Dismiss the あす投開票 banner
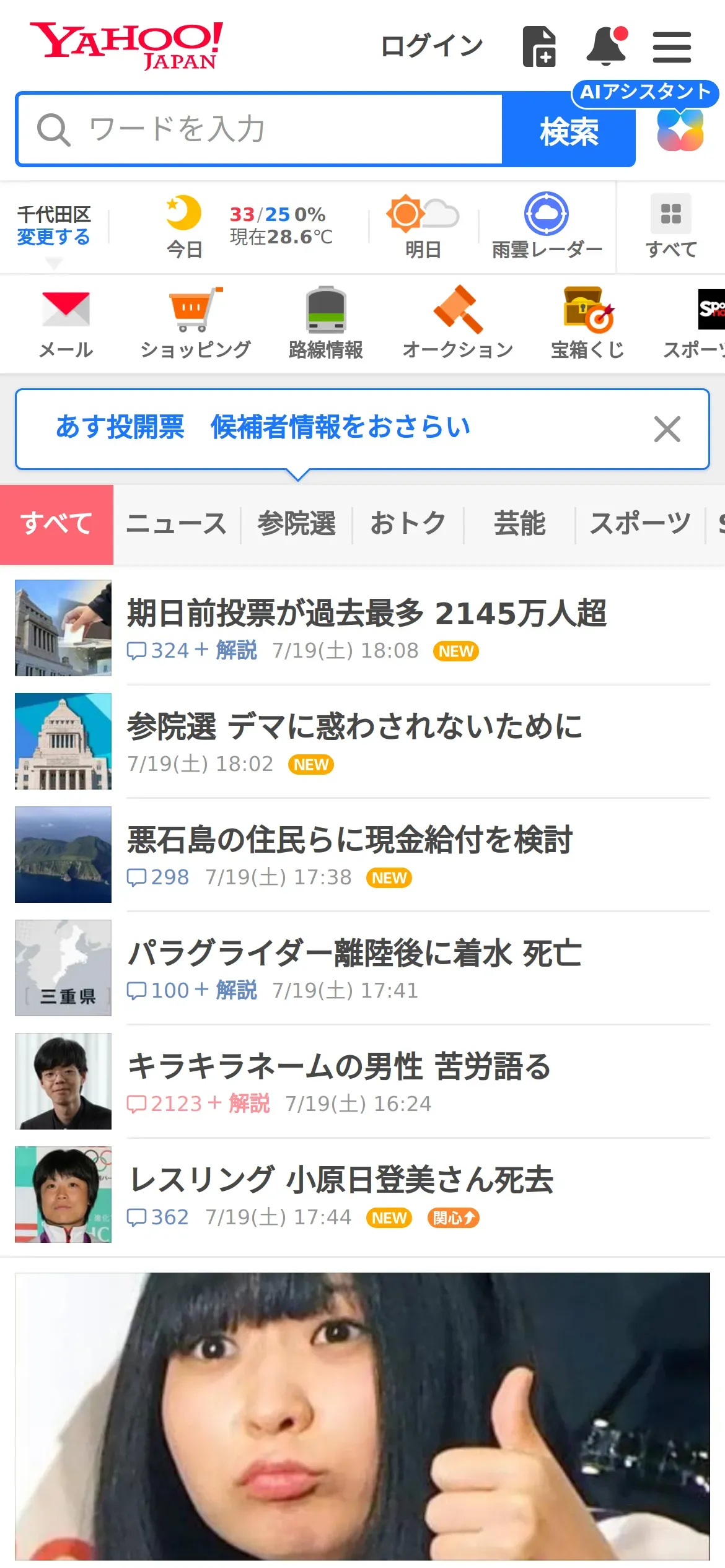The height and width of the screenshot is (1568, 725). pos(667,429)
